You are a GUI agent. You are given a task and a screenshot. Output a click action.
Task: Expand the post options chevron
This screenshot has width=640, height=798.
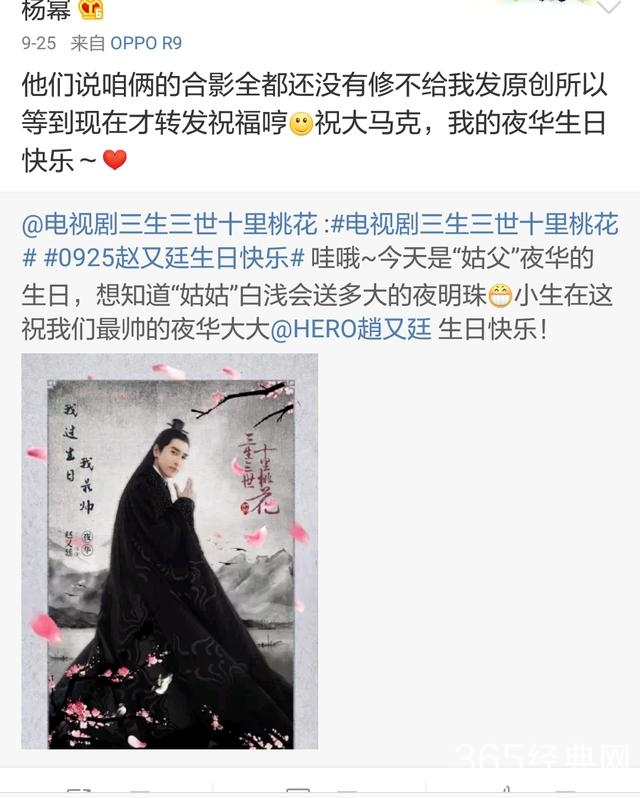pos(609,9)
